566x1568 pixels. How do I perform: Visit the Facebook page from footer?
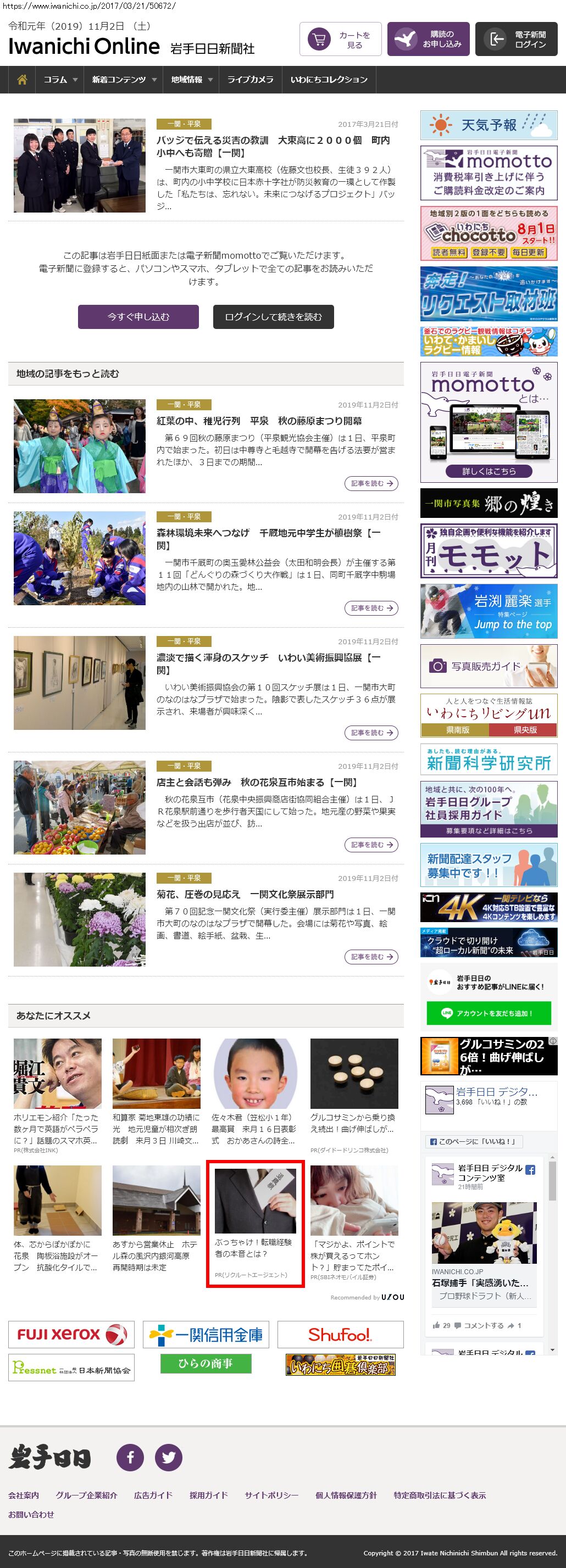click(130, 1457)
